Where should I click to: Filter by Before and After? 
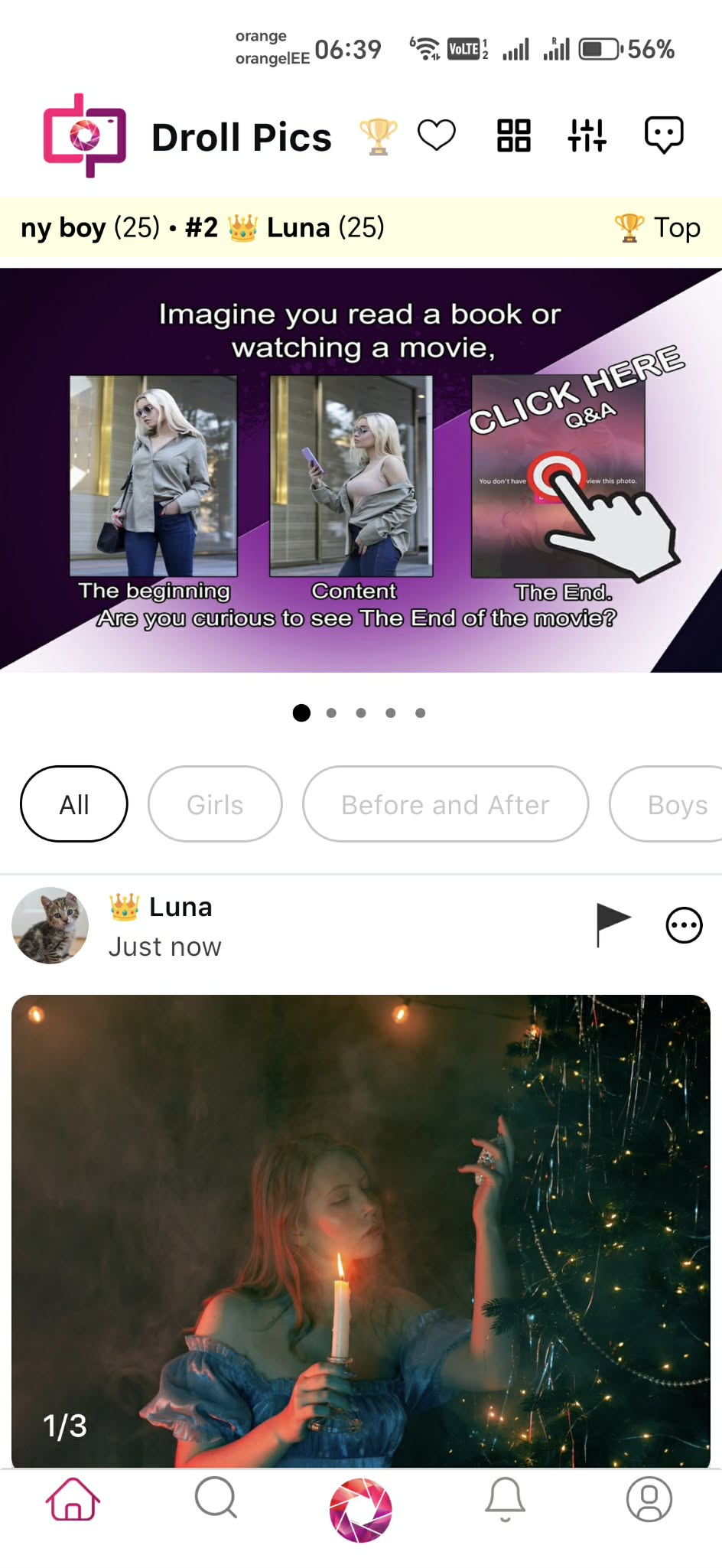coord(445,804)
